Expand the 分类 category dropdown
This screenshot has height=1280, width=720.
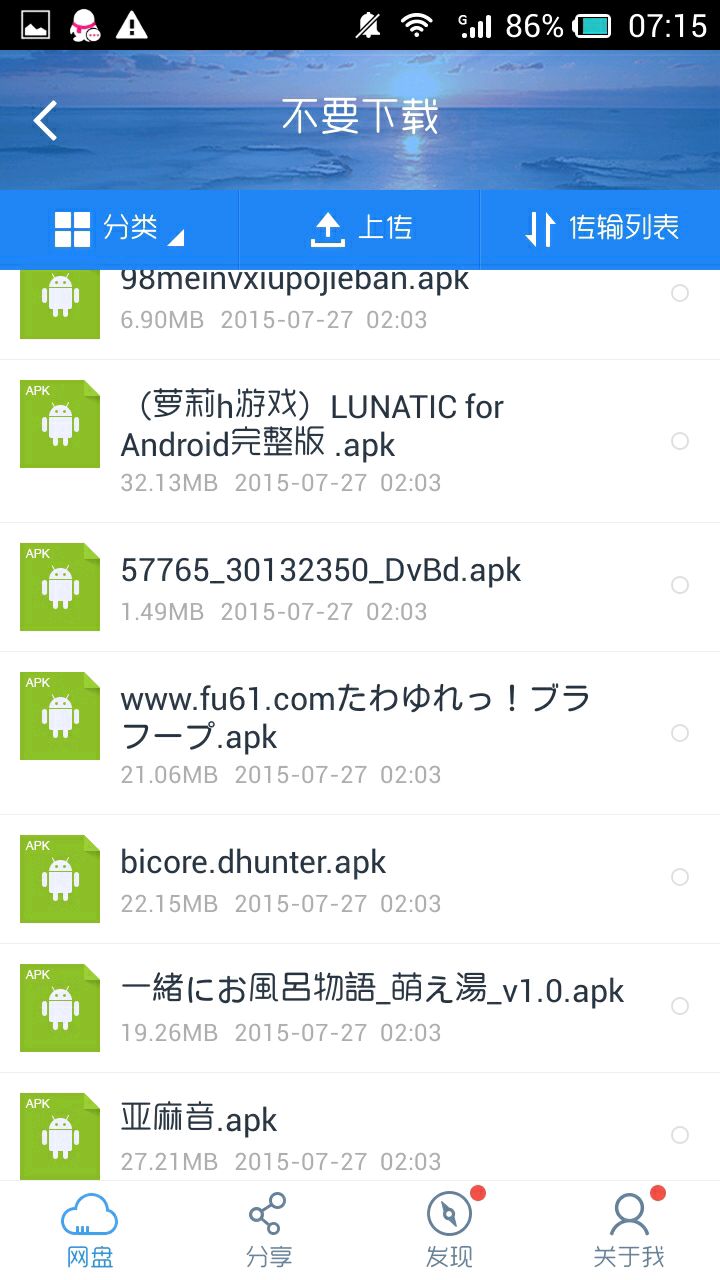tap(120, 229)
